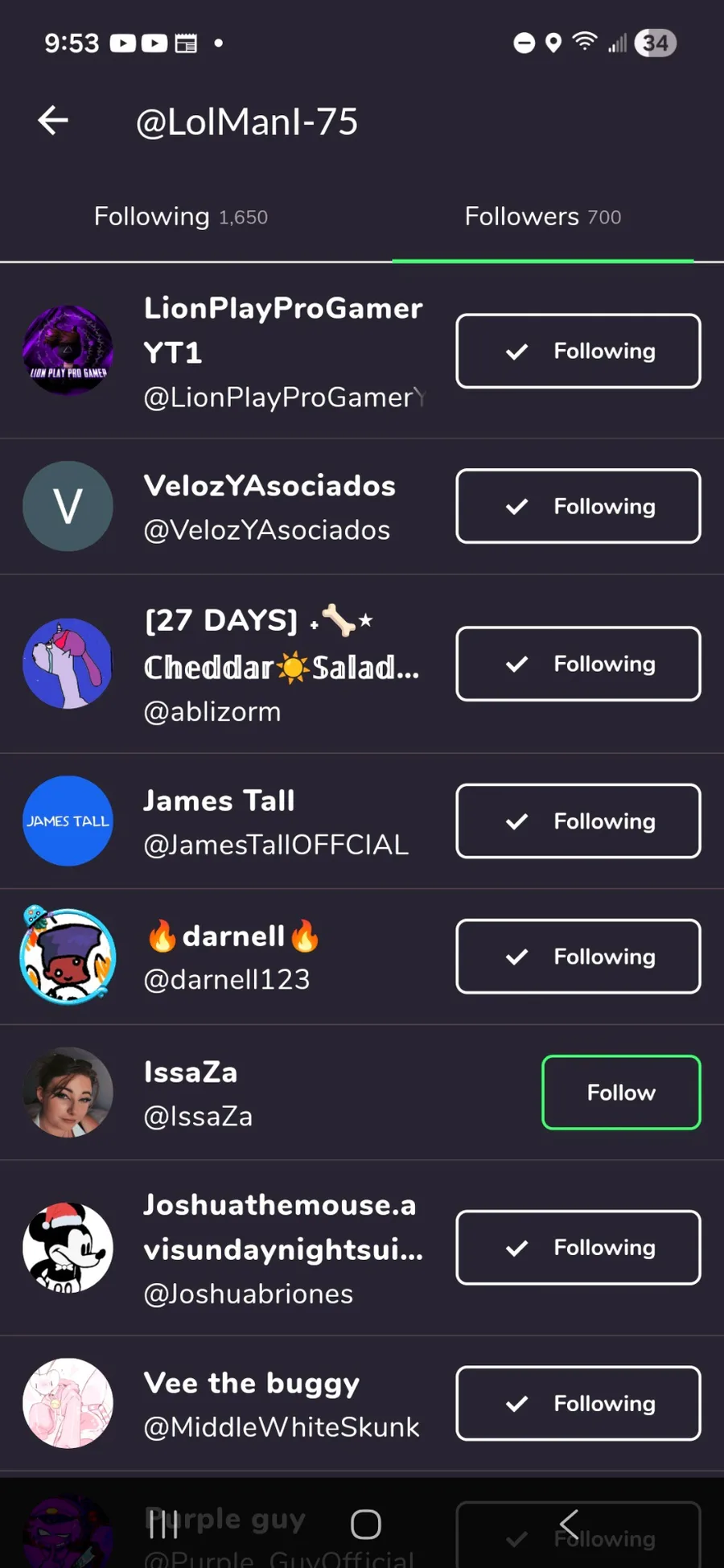Open IssaZa's profile row
Image resolution: width=724 pixels, height=1568 pixels.
[198, 1093]
